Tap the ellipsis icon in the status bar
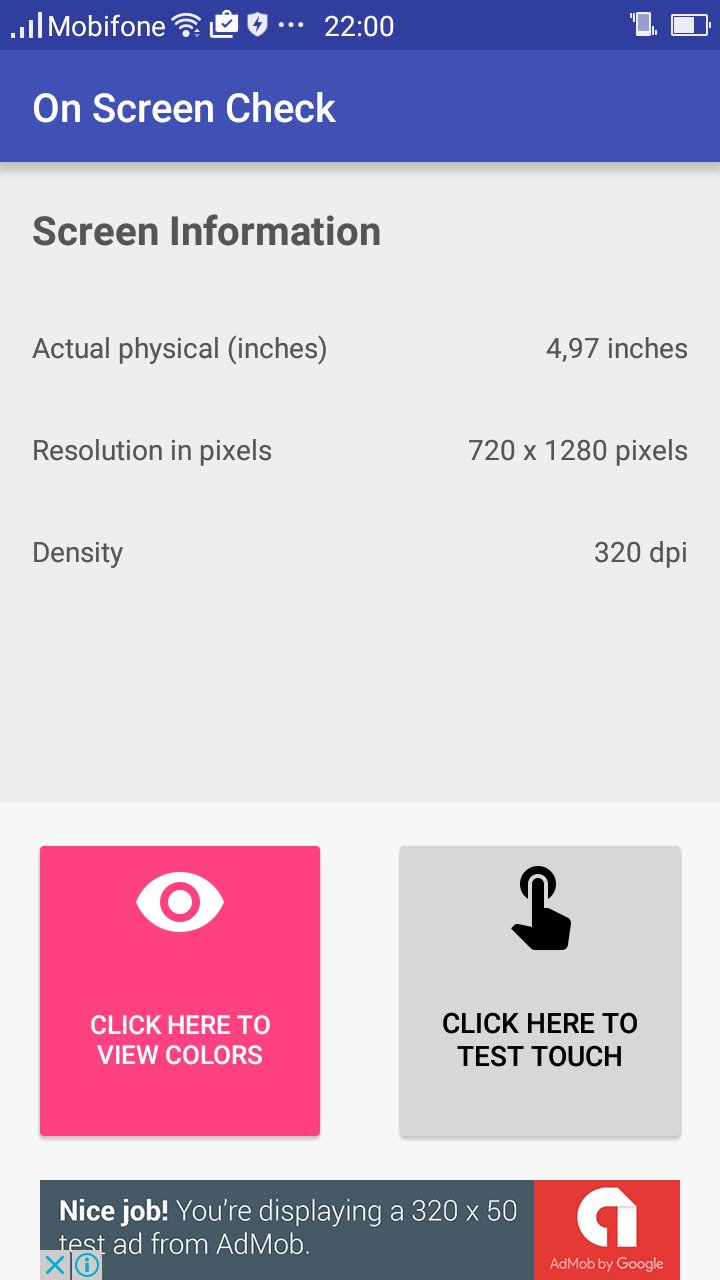Image resolution: width=720 pixels, height=1280 pixels. point(293,25)
